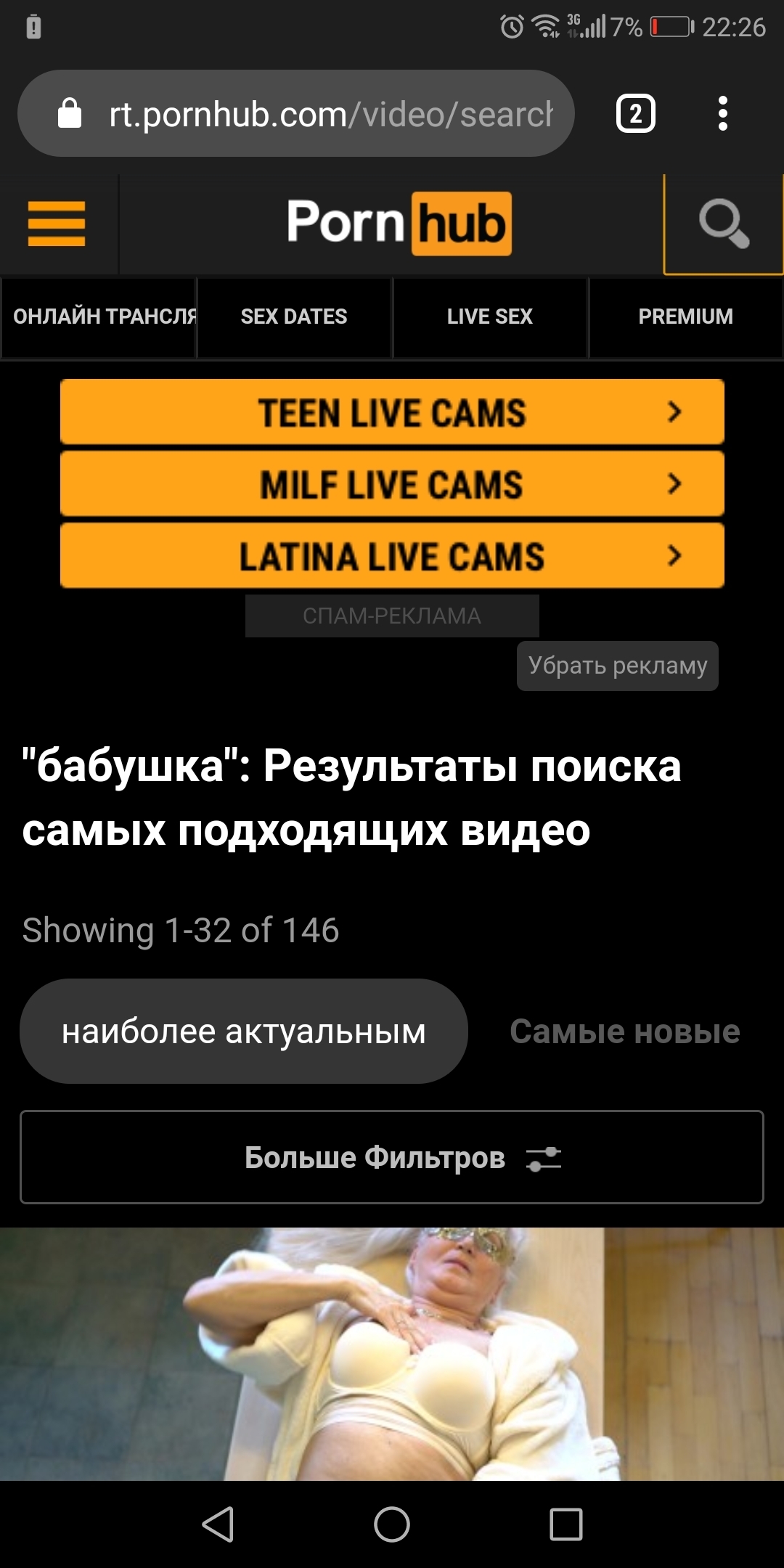This screenshot has height=1568, width=784.
Task: Open the recent apps overview
Action: [565, 1524]
